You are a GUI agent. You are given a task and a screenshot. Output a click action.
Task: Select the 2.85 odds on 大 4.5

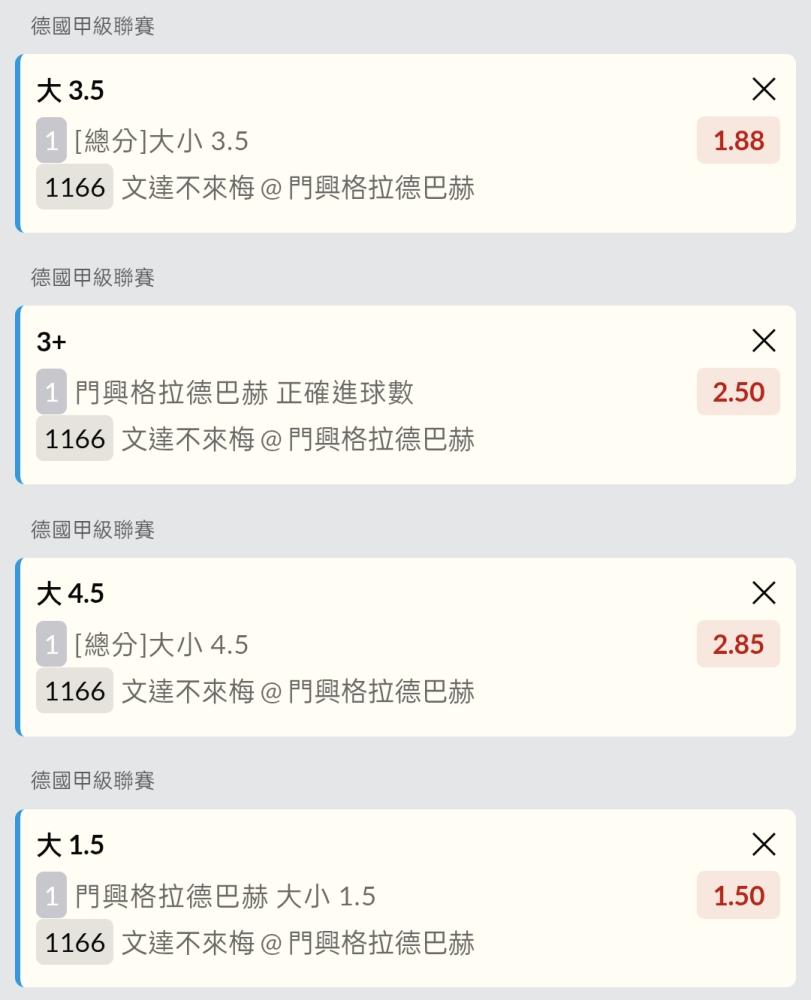coord(738,644)
